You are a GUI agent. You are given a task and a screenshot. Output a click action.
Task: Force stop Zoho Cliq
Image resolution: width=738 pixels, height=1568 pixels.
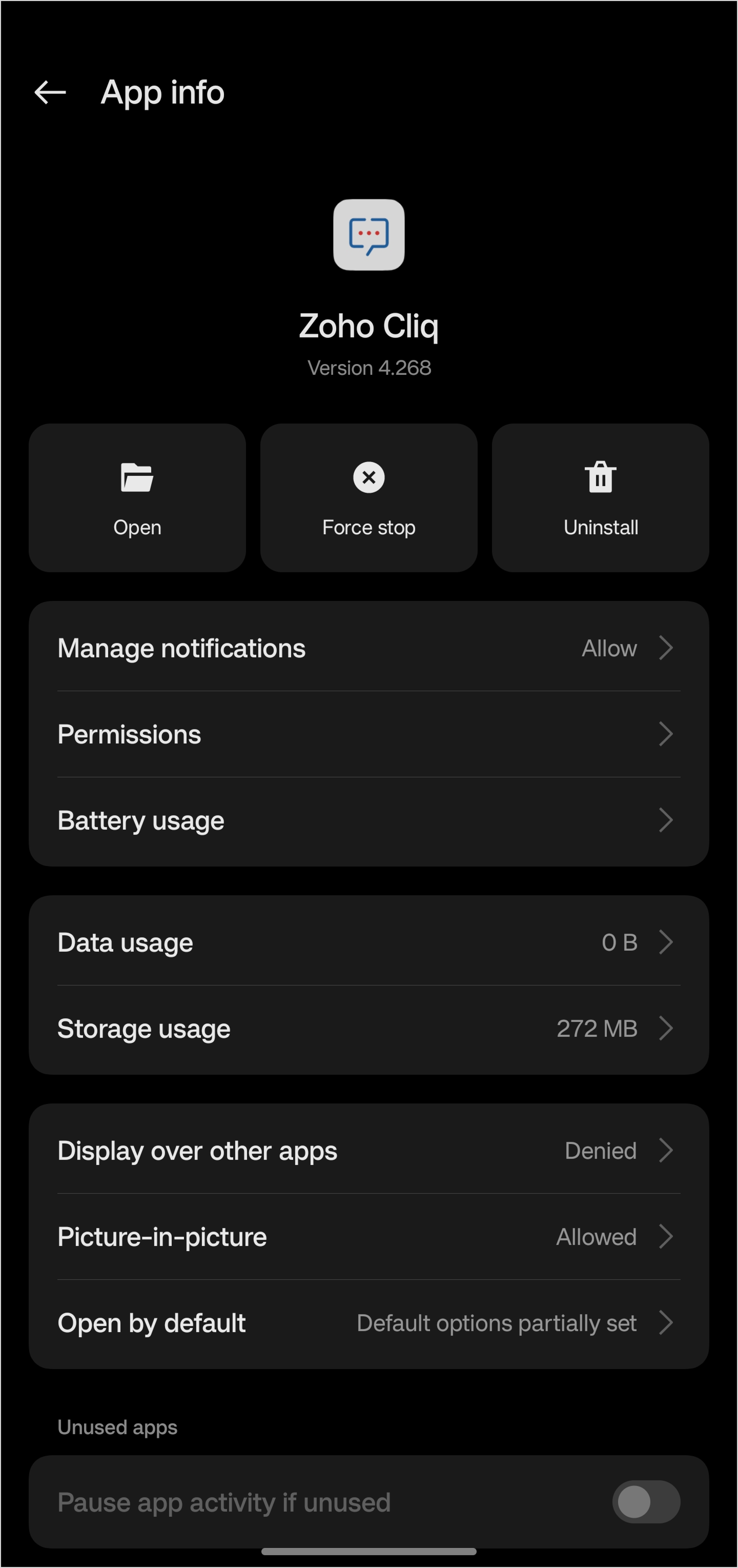[369, 498]
